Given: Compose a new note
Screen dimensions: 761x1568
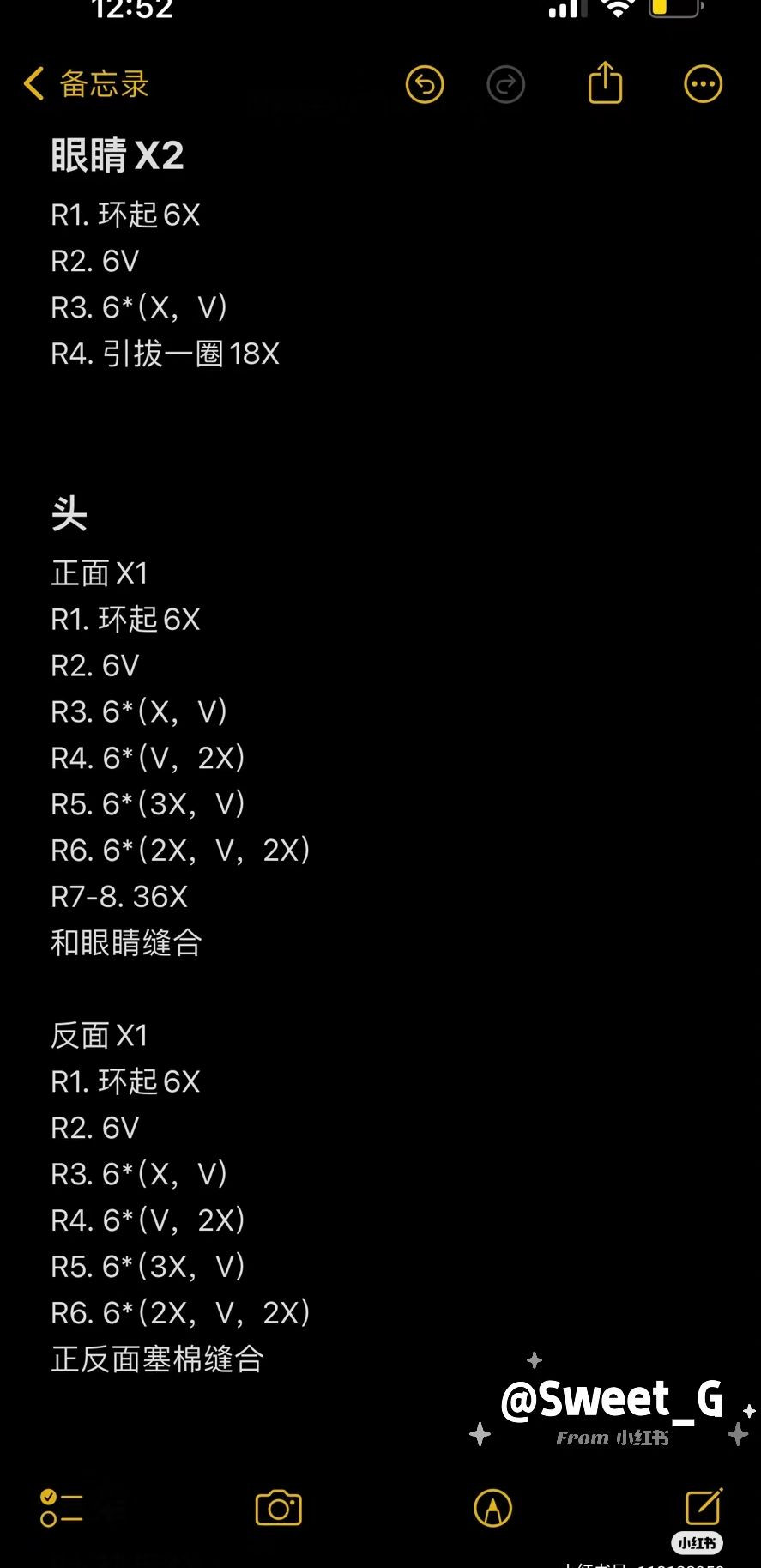Looking at the screenshot, I should [x=704, y=1506].
